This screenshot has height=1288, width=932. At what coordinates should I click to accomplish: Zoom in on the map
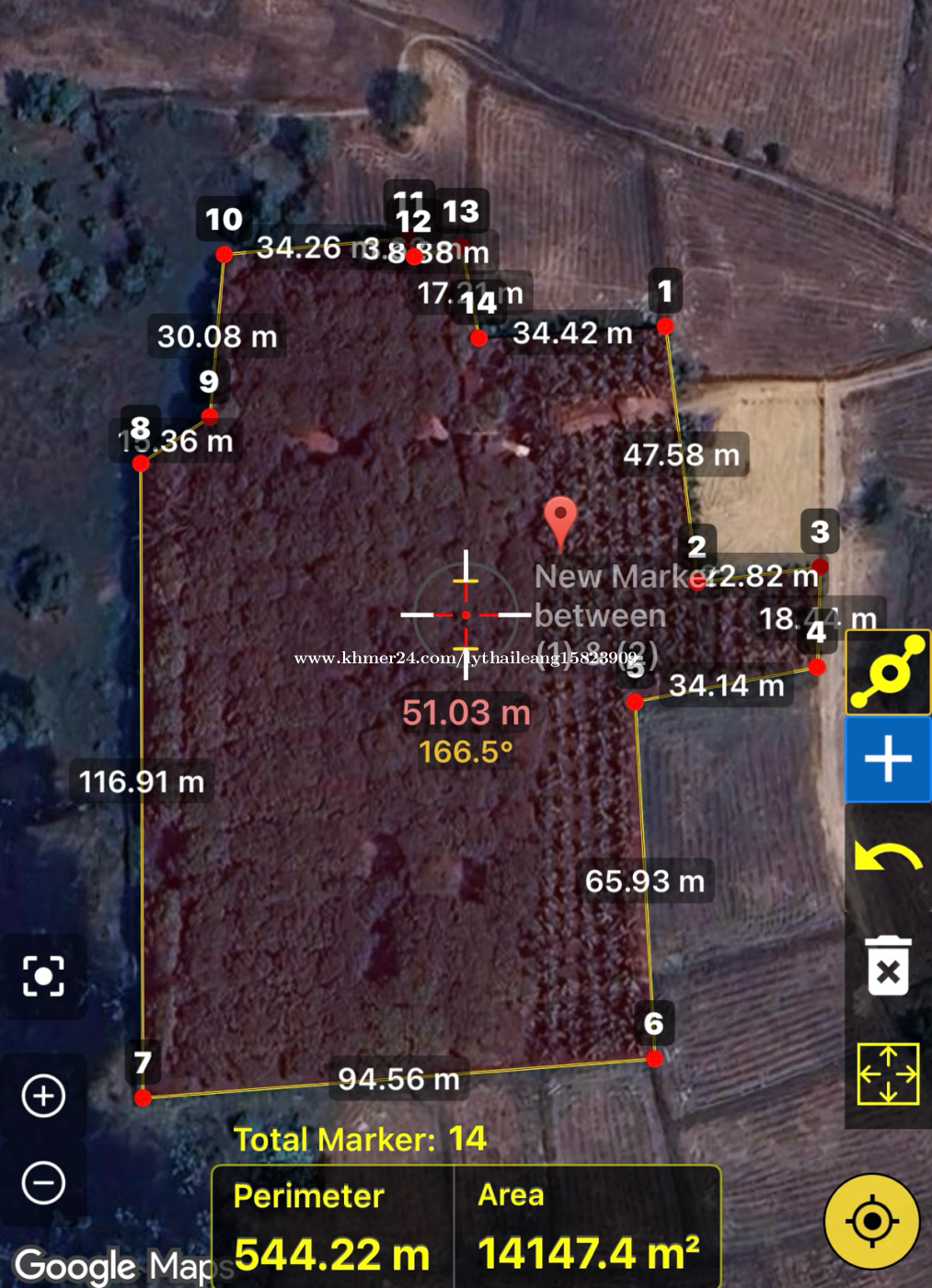44,1096
